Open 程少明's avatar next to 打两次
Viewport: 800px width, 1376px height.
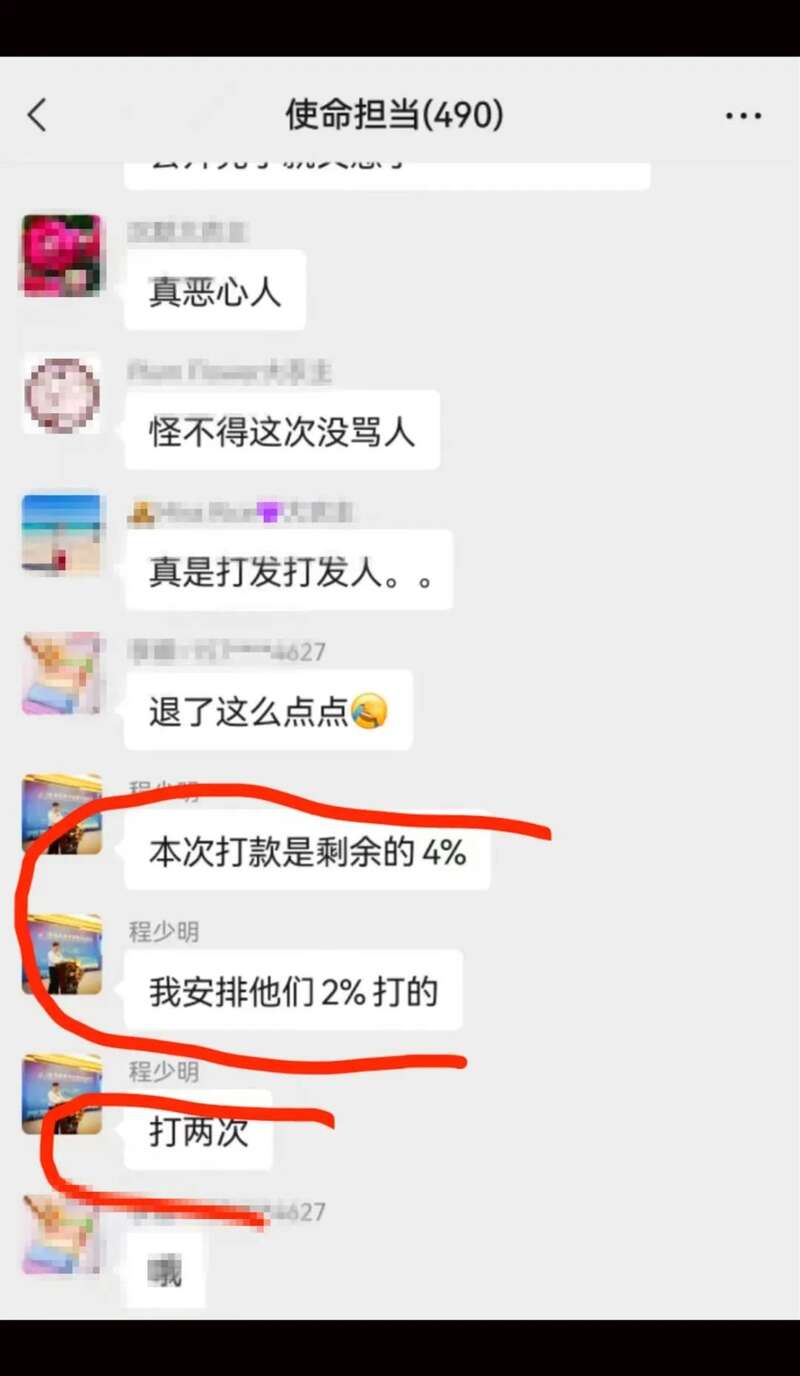click(62, 1093)
